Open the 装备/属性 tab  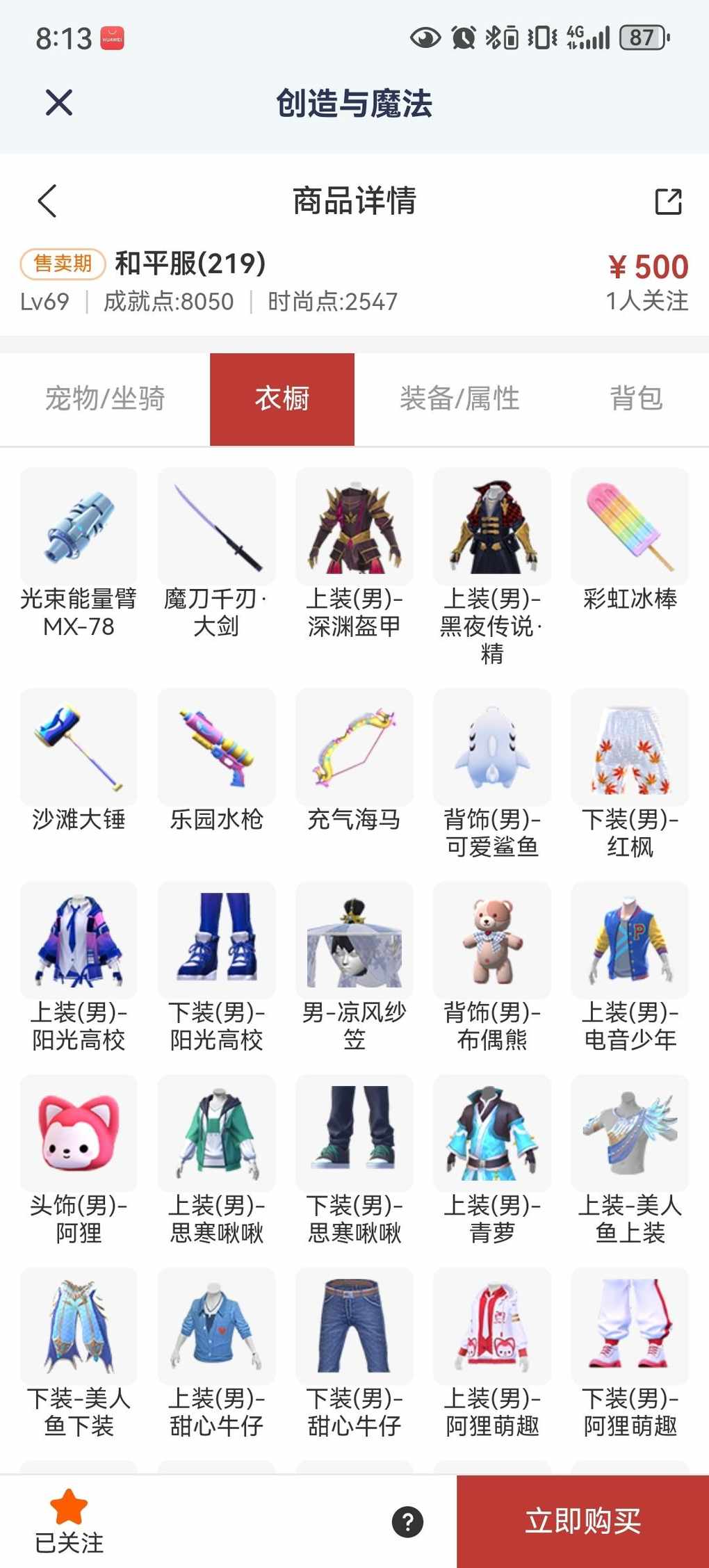click(459, 399)
